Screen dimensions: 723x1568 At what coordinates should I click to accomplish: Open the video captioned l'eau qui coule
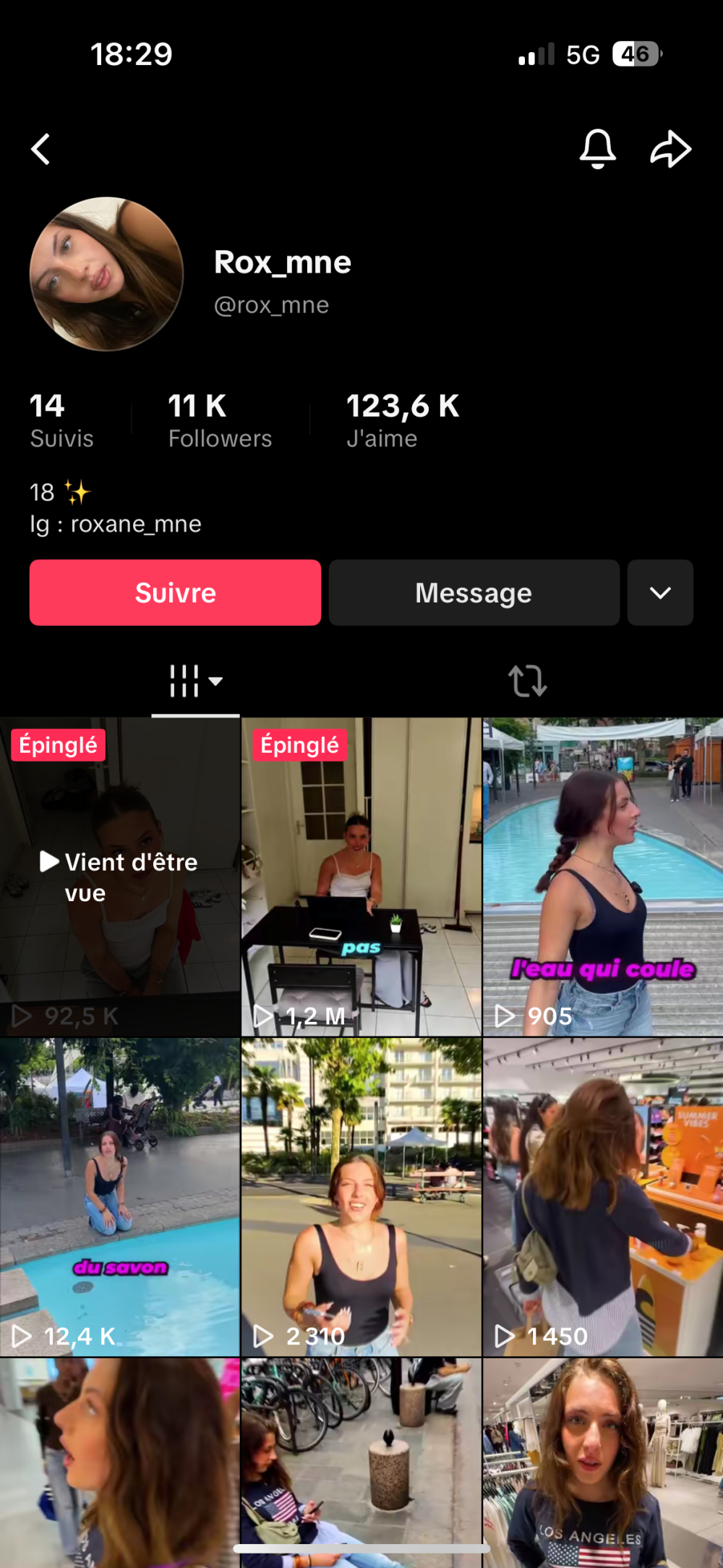click(x=602, y=877)
